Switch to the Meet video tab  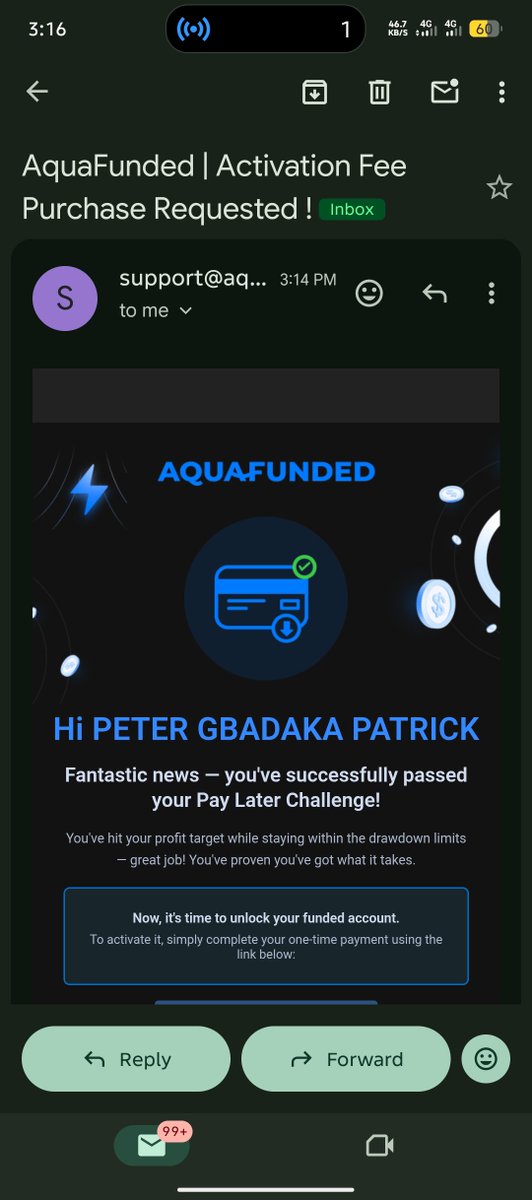click(x=380, y=1145)
